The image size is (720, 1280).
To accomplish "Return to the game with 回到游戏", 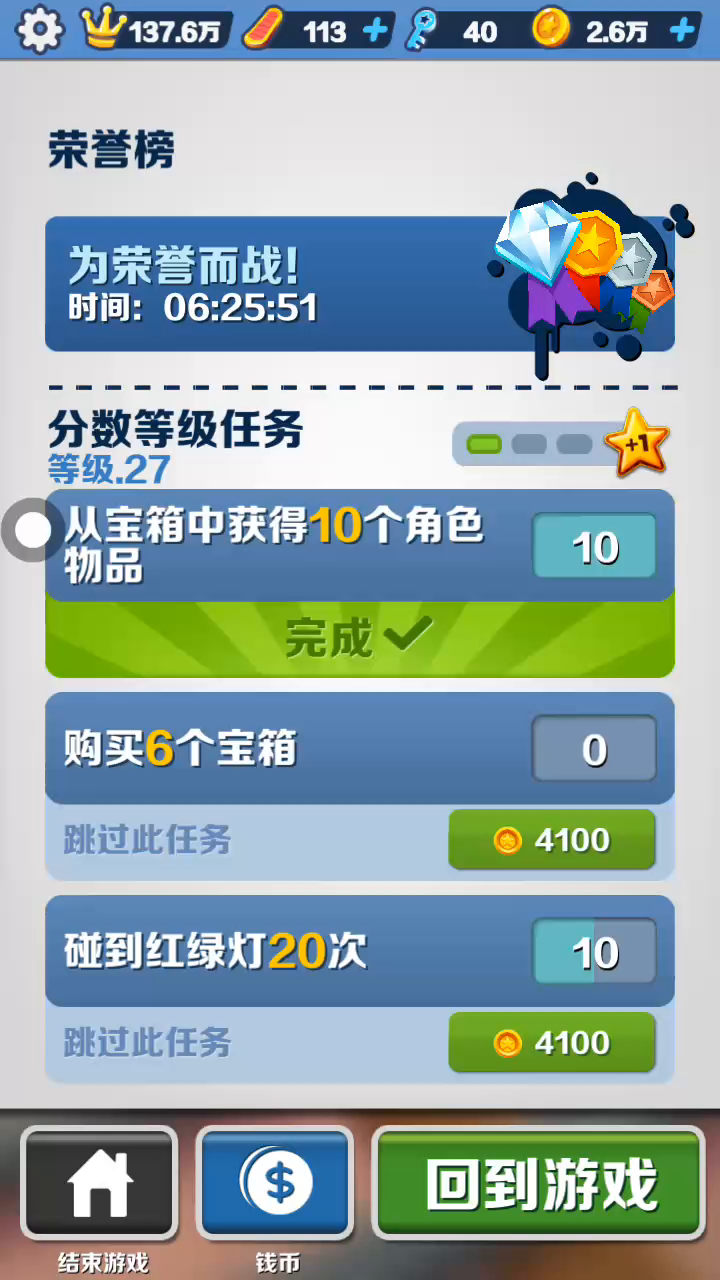I will coord(539,1183).
